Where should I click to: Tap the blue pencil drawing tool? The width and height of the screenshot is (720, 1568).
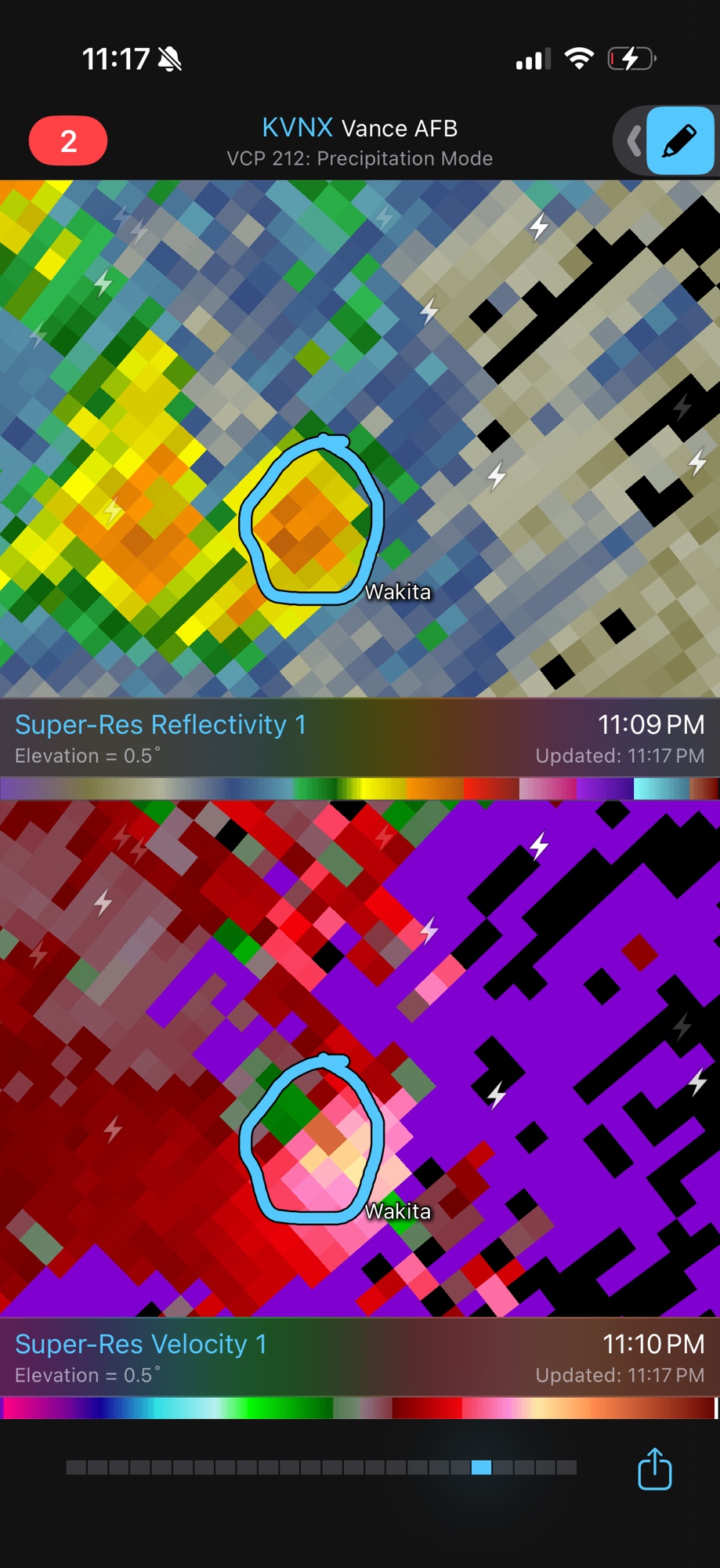(x=679, y=141)
